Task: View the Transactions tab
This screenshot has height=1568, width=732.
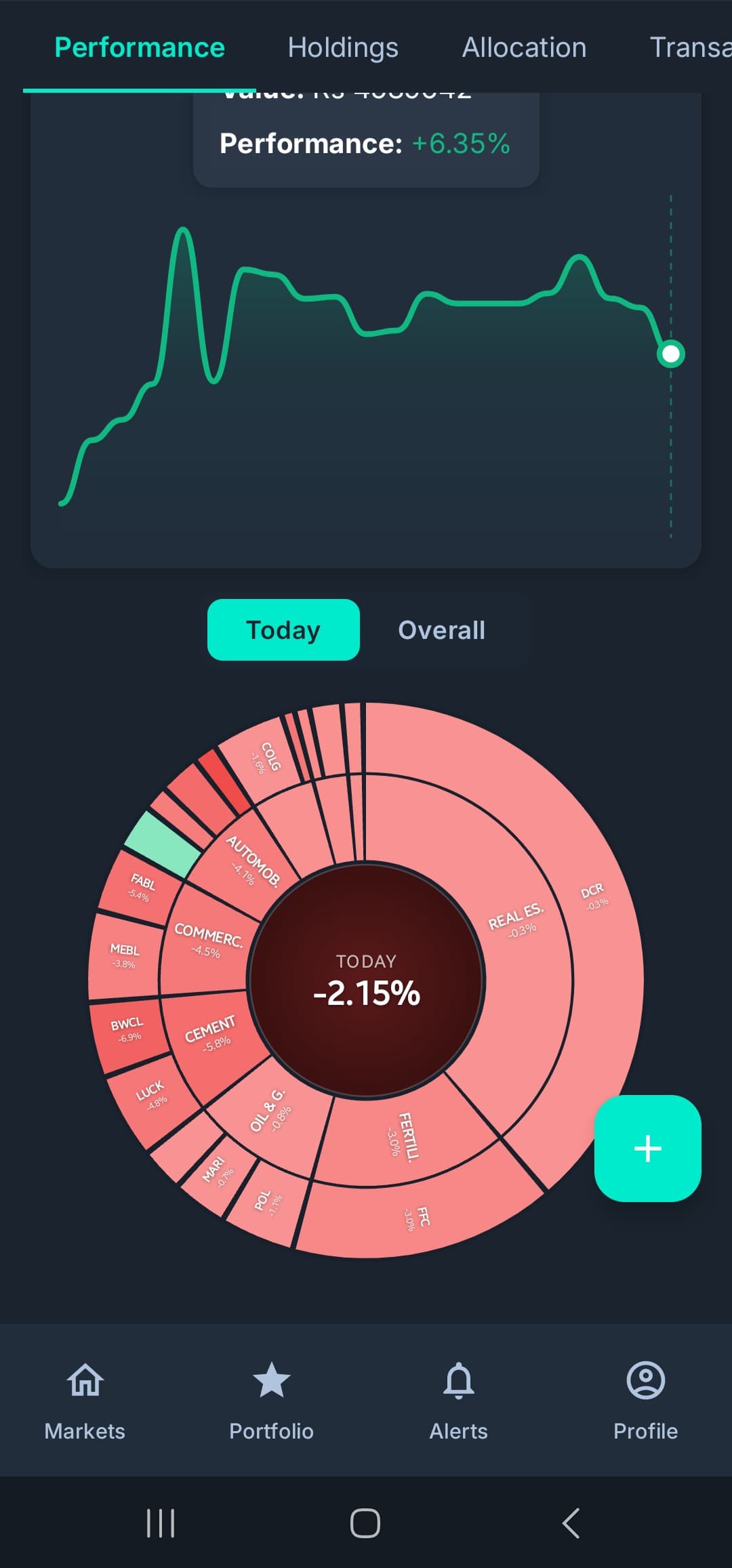Action: pyautogui.click(x=691, y=47)
